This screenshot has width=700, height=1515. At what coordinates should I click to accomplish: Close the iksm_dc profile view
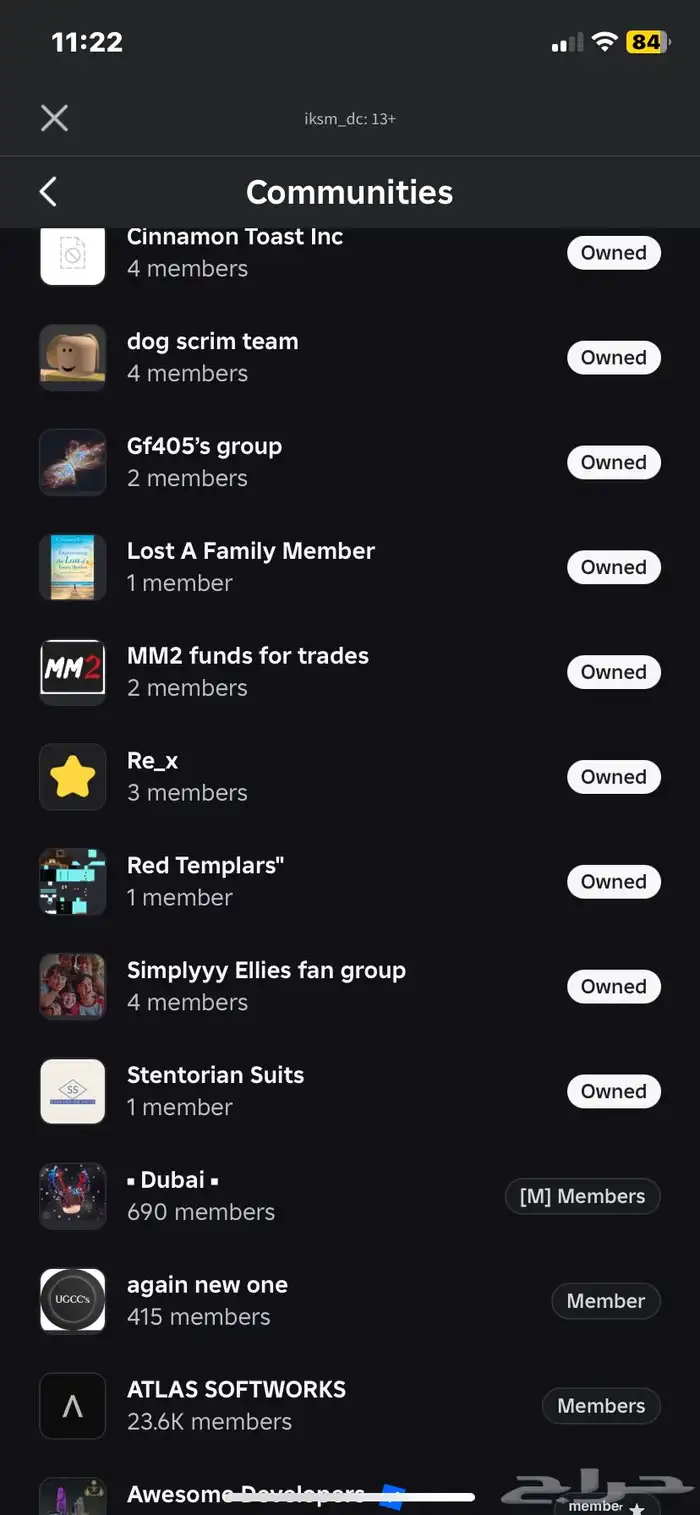[x=54, y=118]
